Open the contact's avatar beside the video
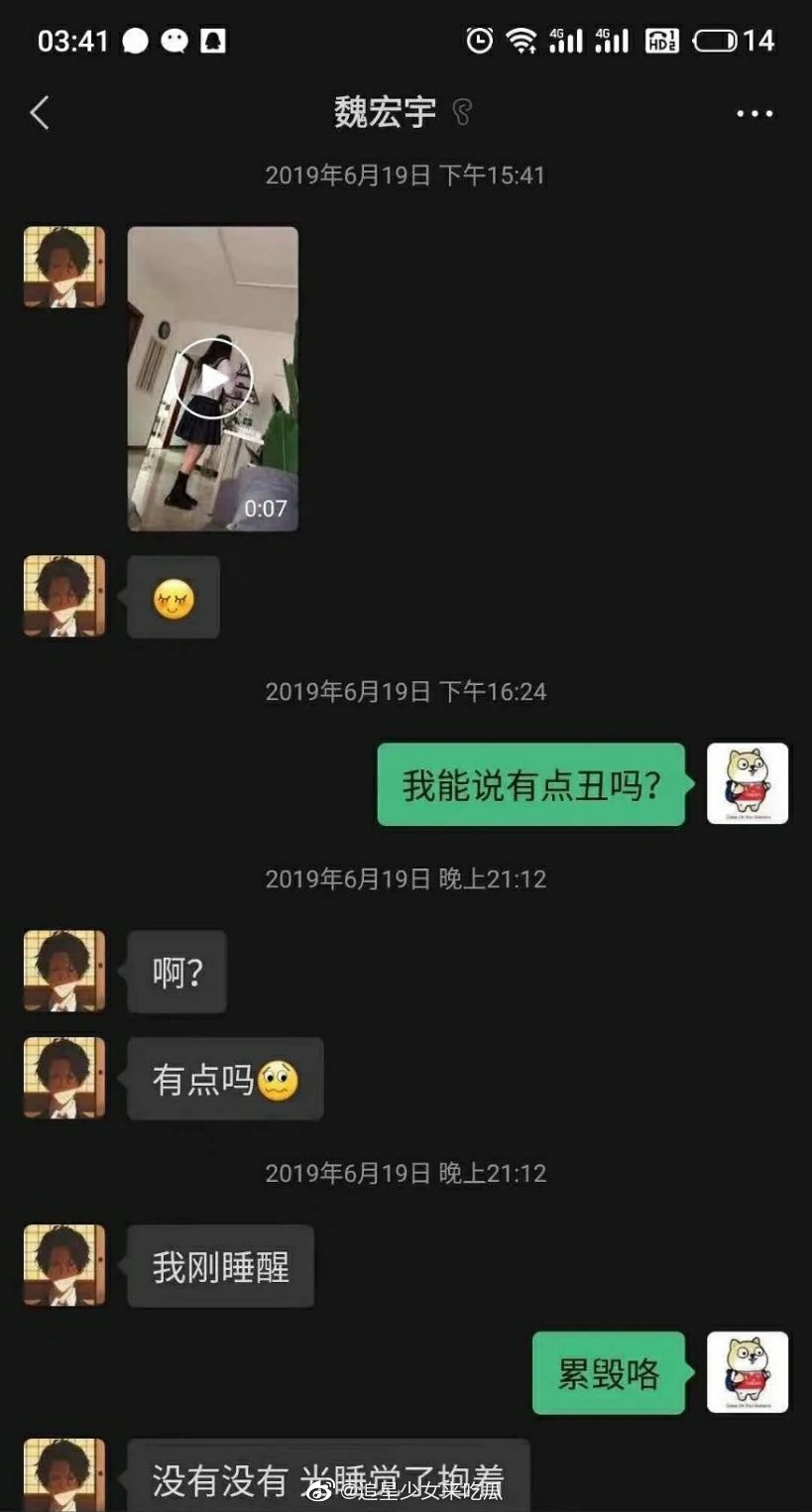This screenshot has height=1512, width=812. 64,268
